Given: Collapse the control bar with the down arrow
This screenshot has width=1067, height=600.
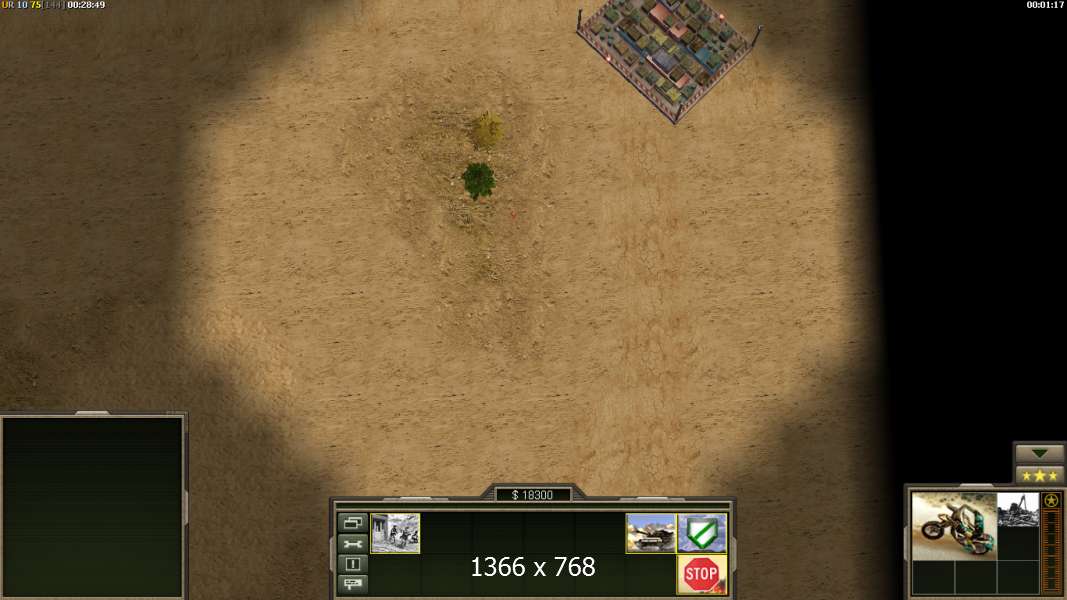Looking at the screenshot, I should coord(1039,453).
